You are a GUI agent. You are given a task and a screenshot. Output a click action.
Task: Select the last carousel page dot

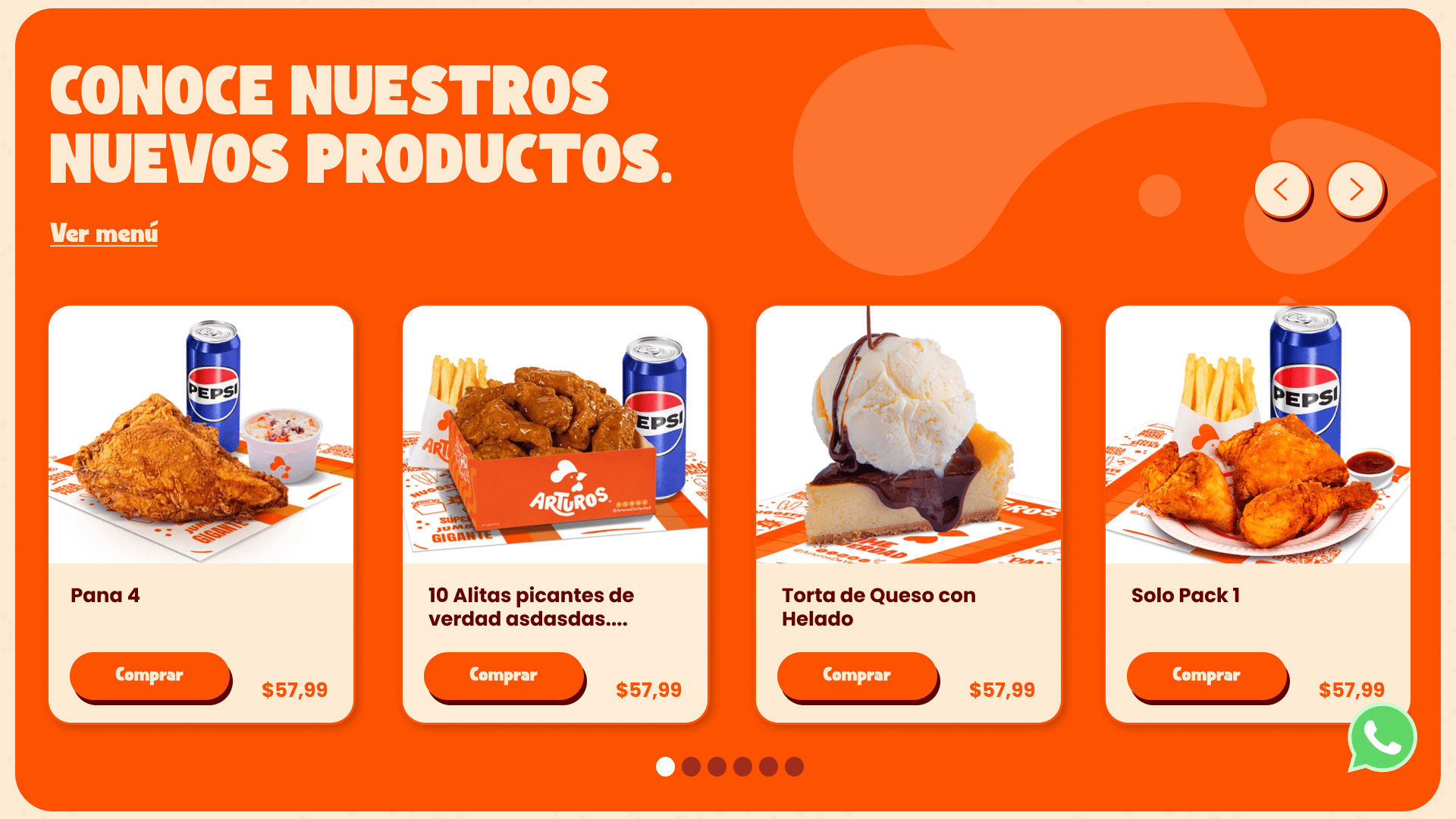click(x=794, y=767)
